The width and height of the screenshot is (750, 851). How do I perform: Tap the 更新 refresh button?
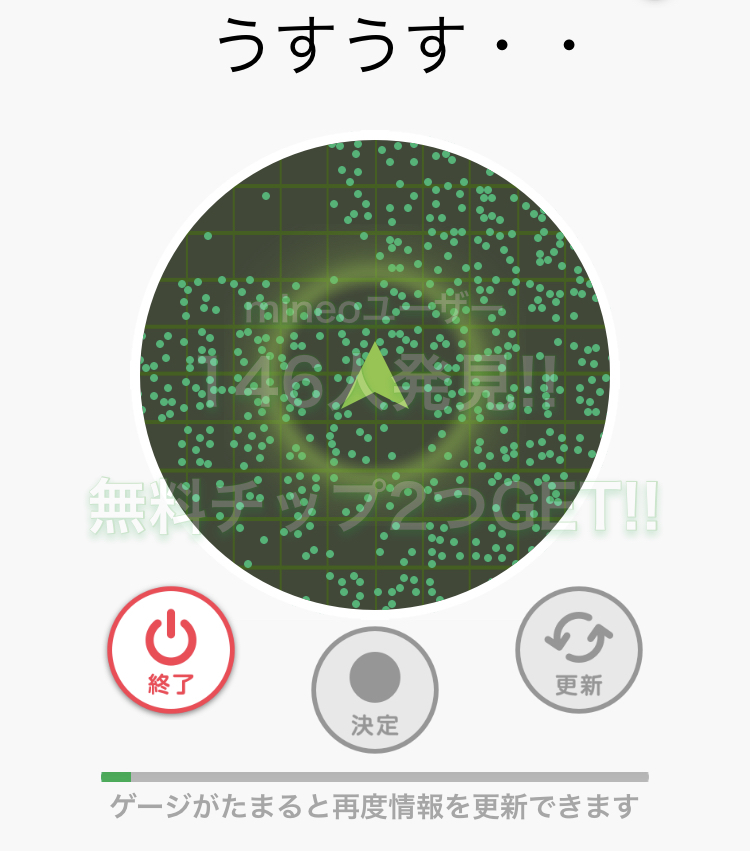(x=579, y=650)
